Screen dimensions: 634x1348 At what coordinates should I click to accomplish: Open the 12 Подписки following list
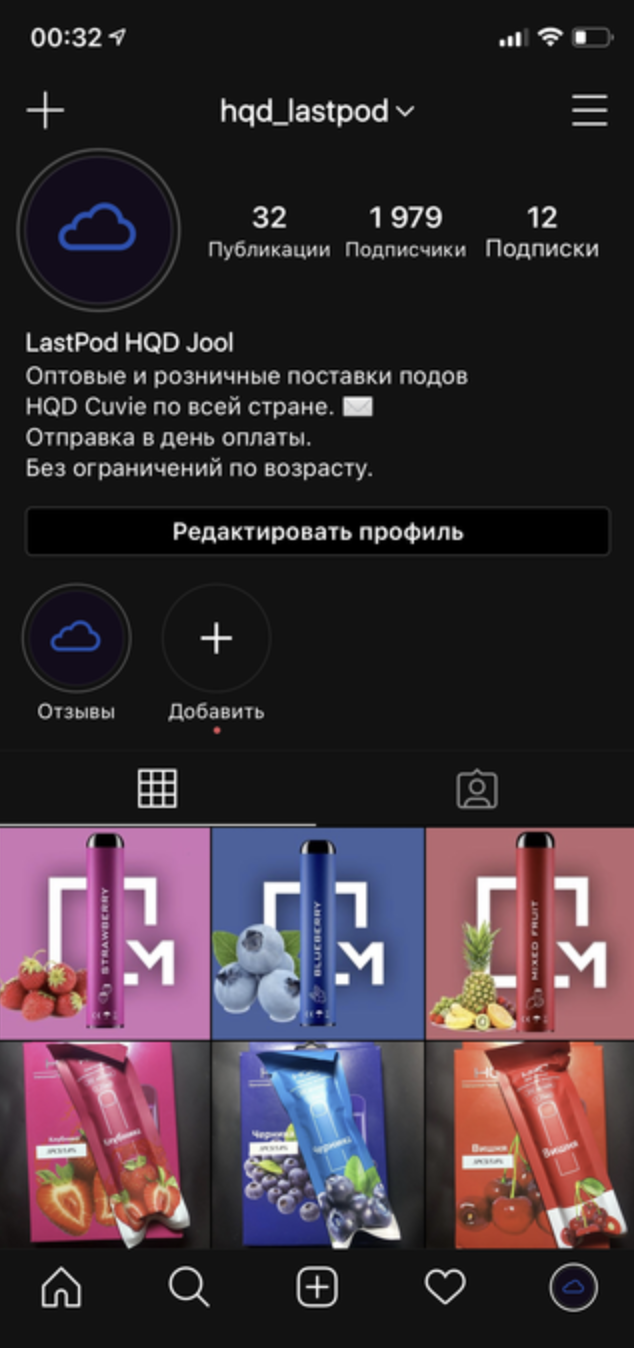(x=542, y=232)
